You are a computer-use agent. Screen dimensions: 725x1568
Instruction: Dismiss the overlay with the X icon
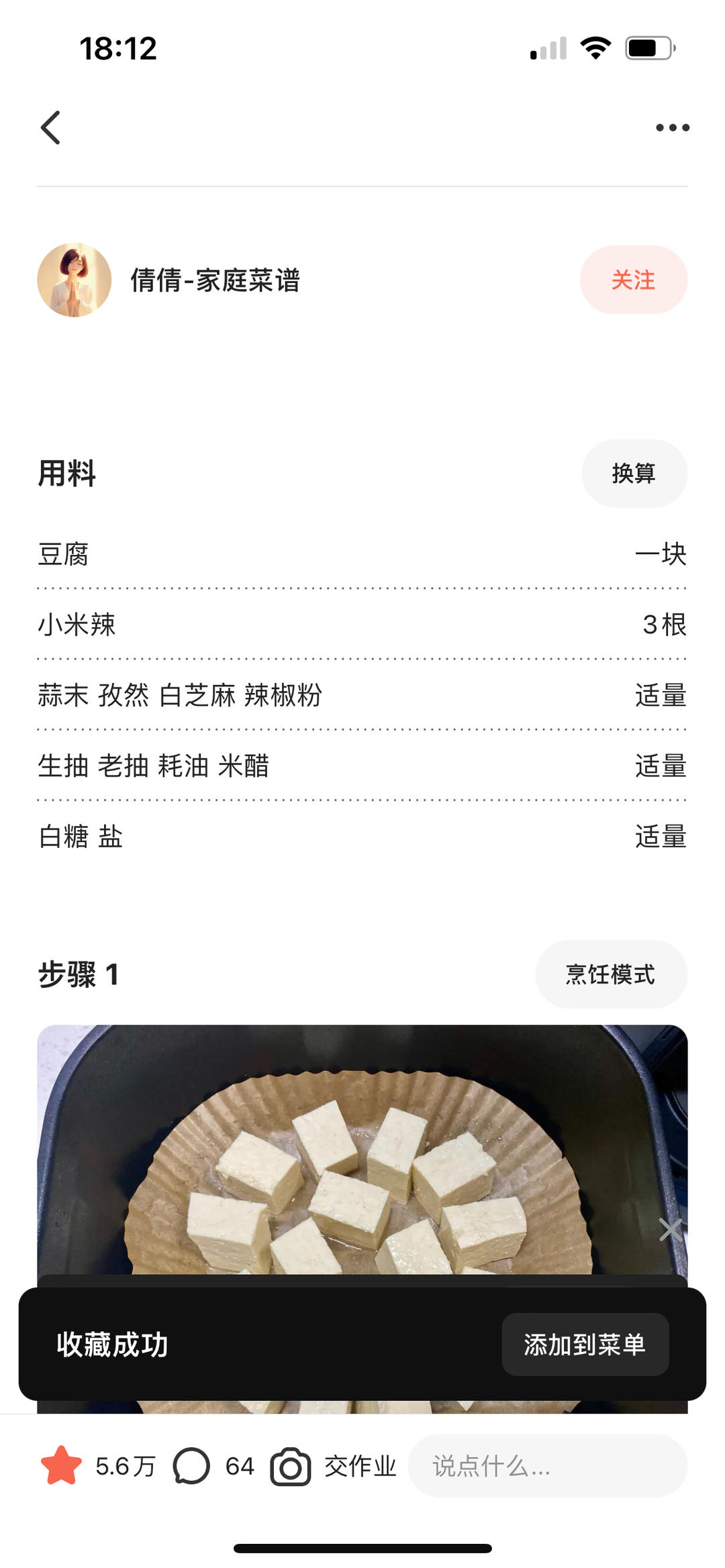671,1229
